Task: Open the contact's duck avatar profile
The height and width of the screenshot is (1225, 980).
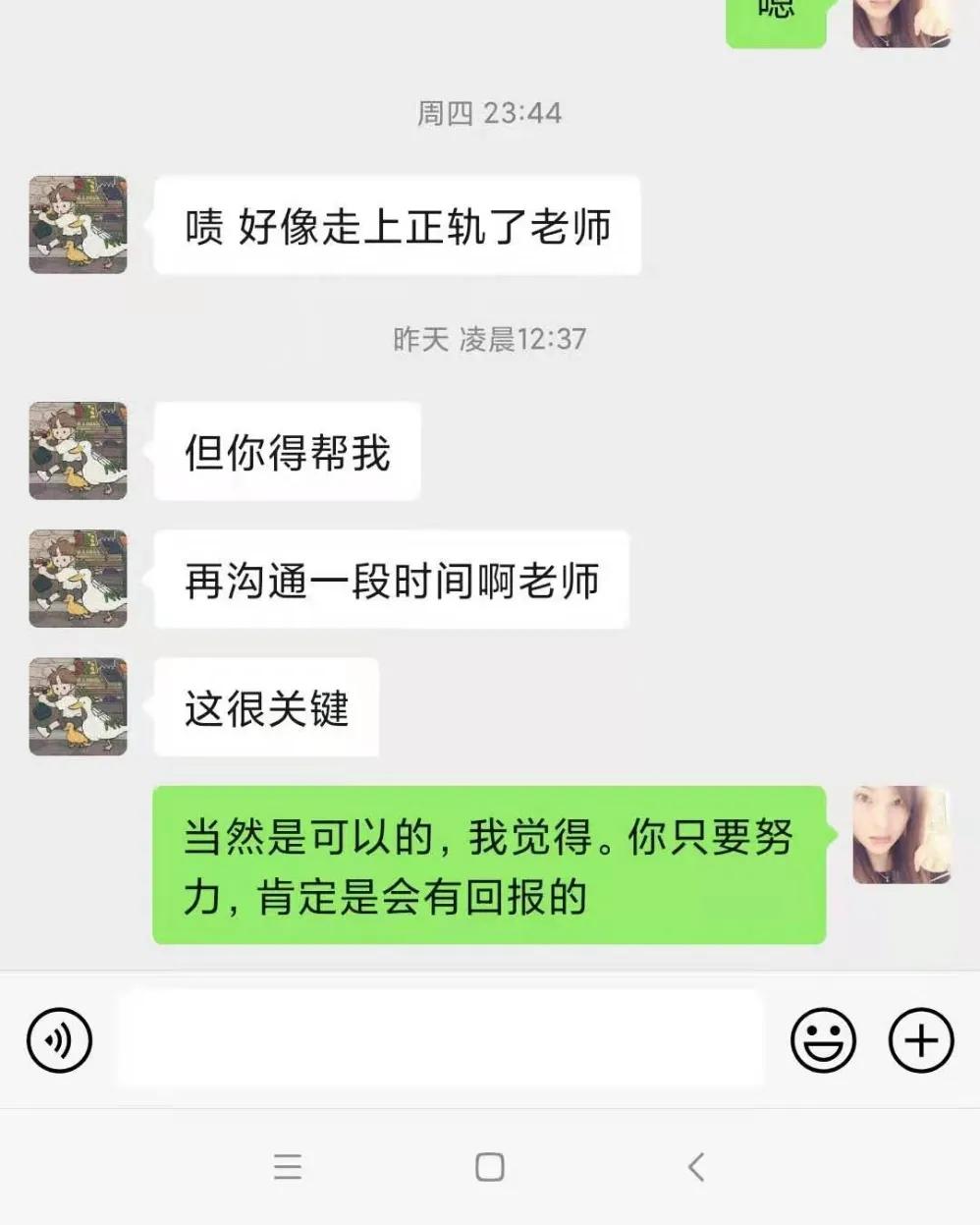Action: (x=78, y=224)
